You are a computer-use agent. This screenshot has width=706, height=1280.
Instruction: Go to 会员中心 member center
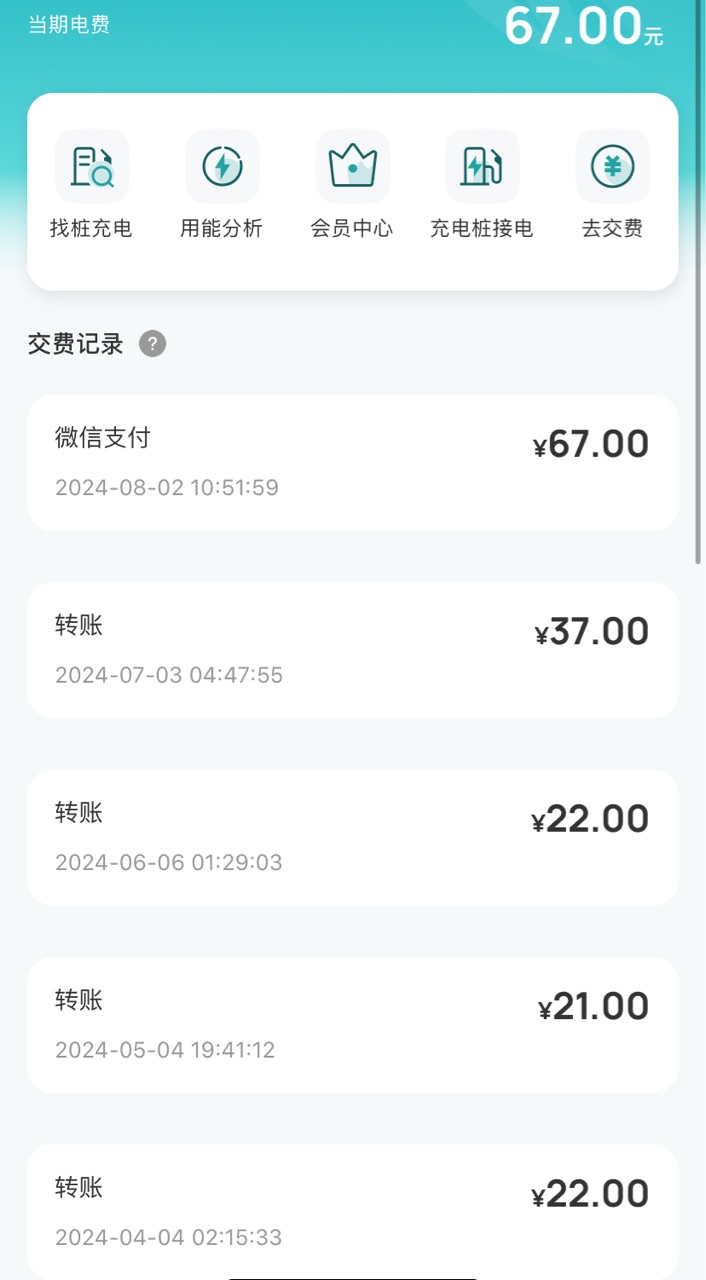point(352,185)
